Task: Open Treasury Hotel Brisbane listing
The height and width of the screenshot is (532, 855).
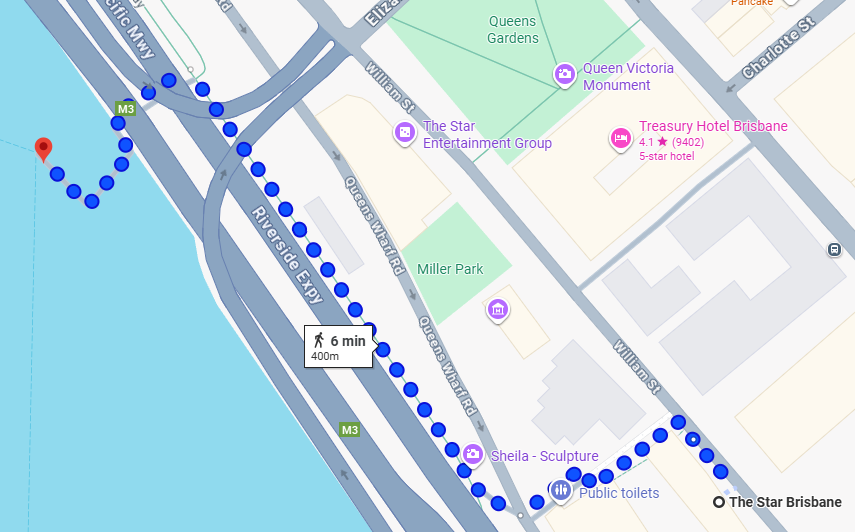Action: (x=620, y=138)
